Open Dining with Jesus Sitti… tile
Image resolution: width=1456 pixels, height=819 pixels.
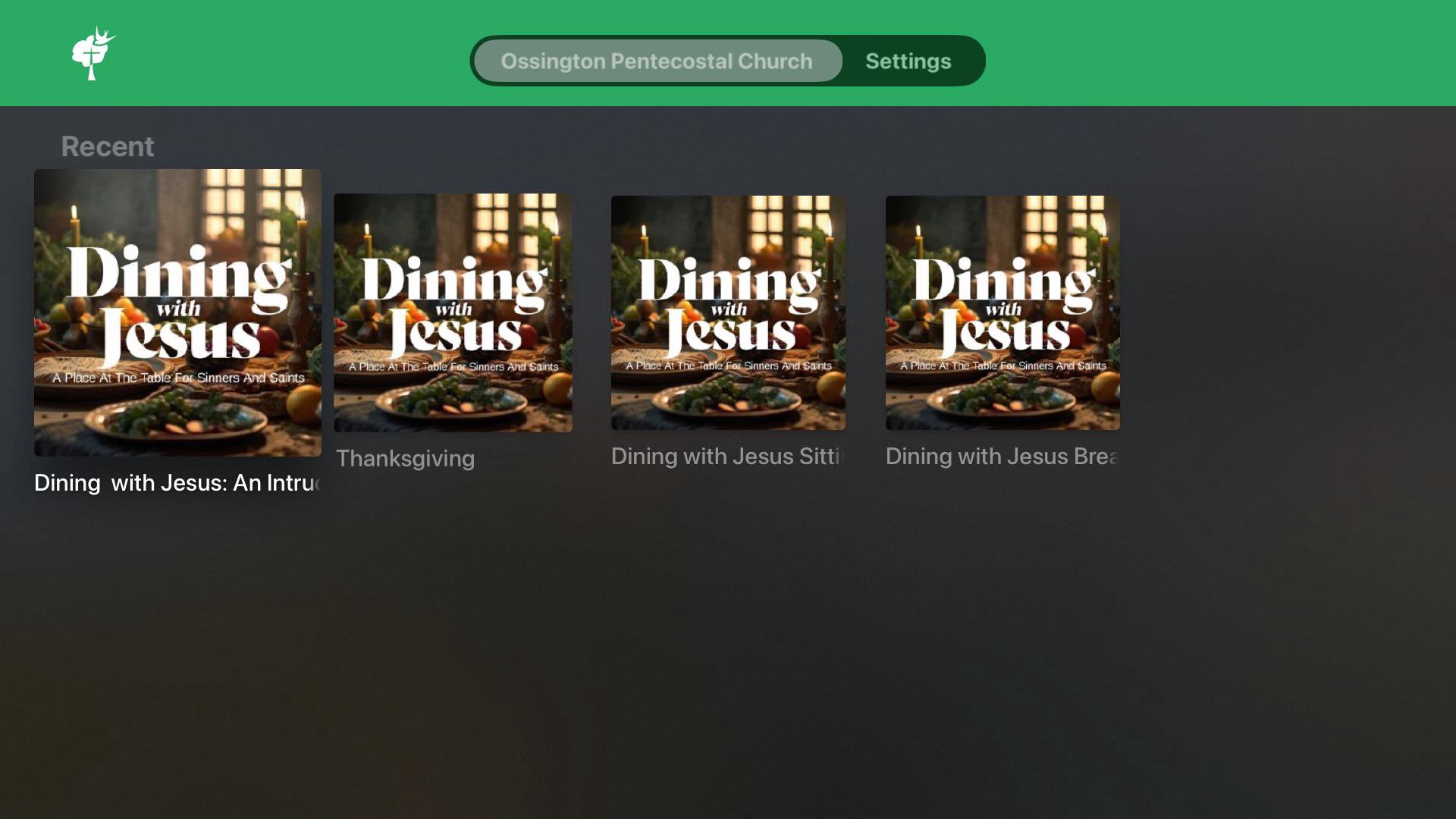pos(728,312)
